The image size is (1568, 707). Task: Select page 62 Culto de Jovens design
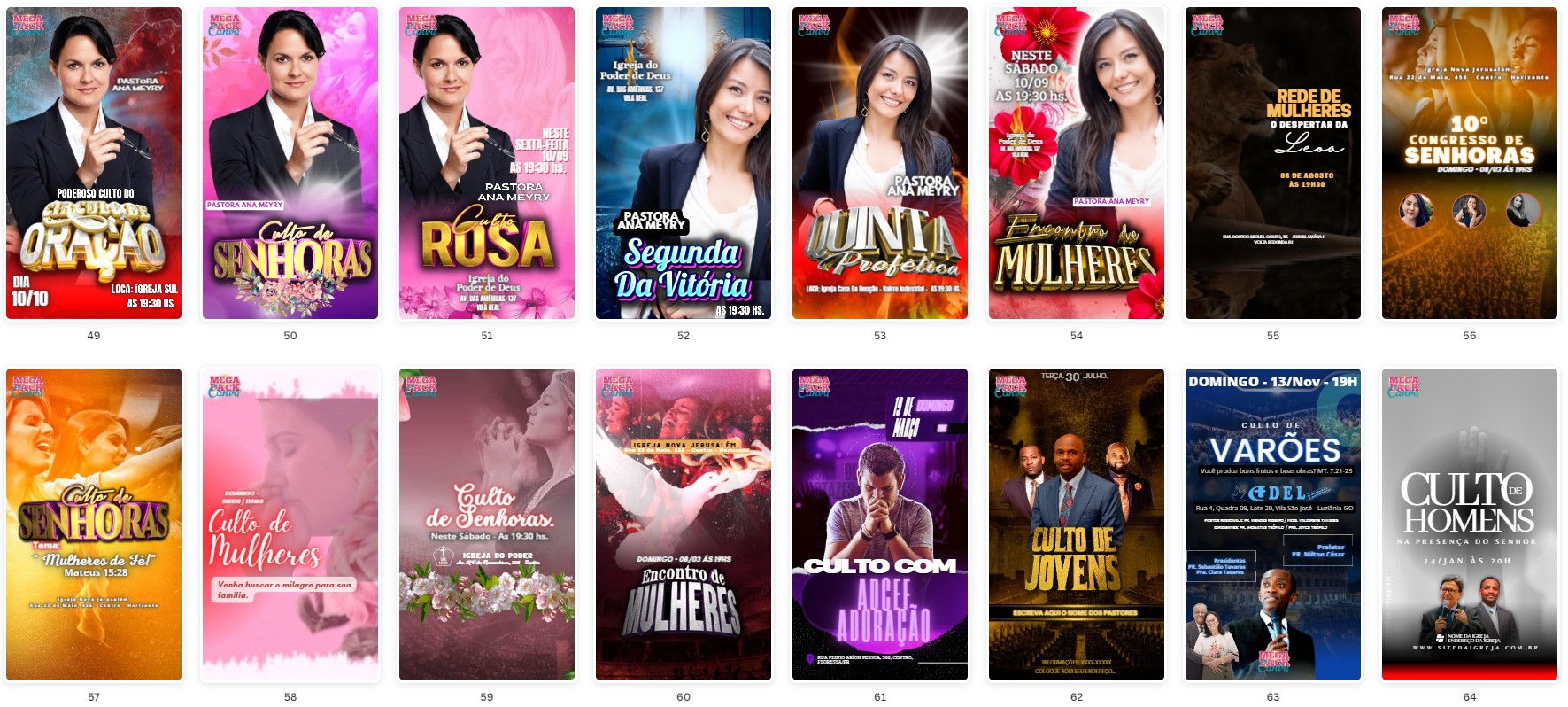point(1077,524)
